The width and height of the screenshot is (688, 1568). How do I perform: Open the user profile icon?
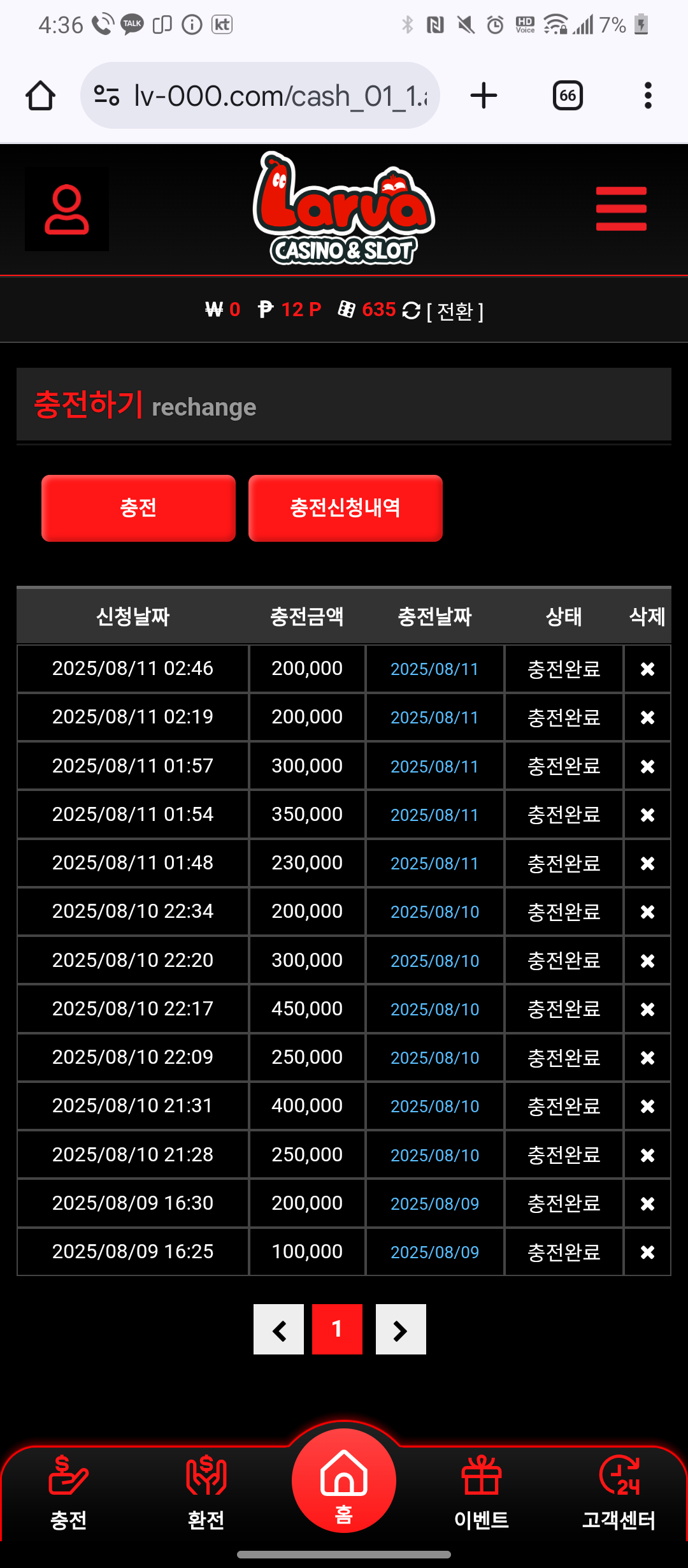[x=66, y=209]
